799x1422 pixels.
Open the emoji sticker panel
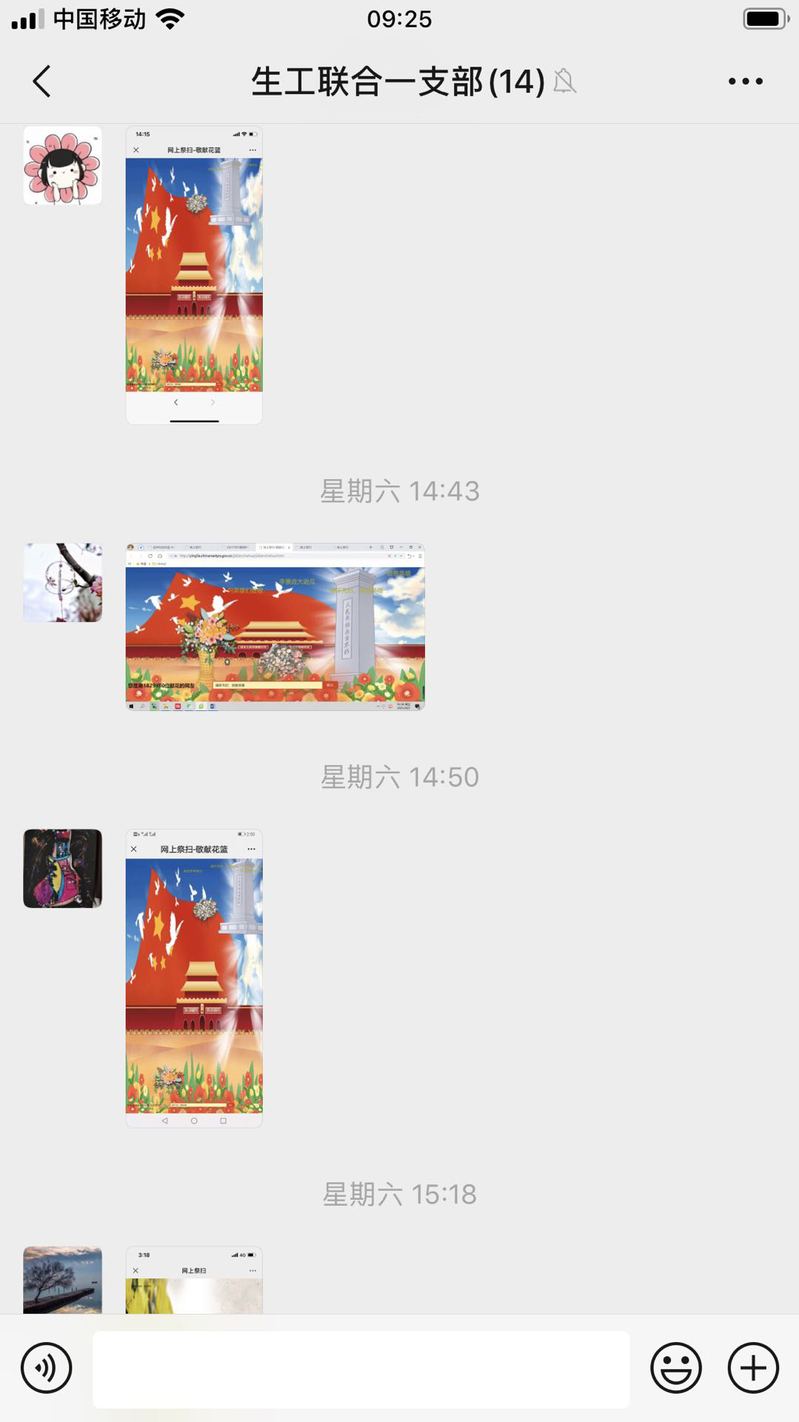pyautogui.click(x=676, y=1367)
